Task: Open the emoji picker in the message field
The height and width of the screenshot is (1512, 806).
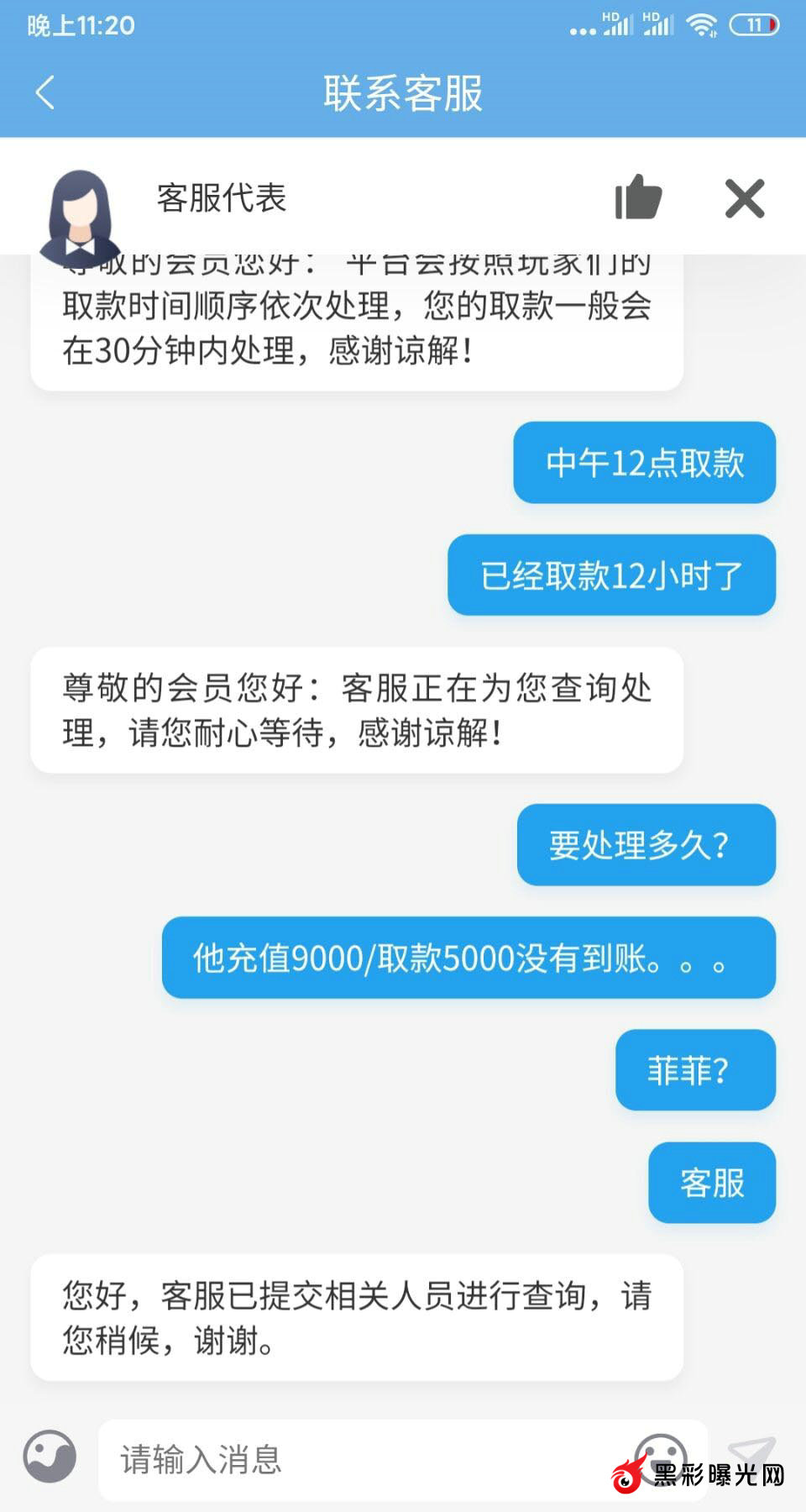Action: click(660, 1455)
